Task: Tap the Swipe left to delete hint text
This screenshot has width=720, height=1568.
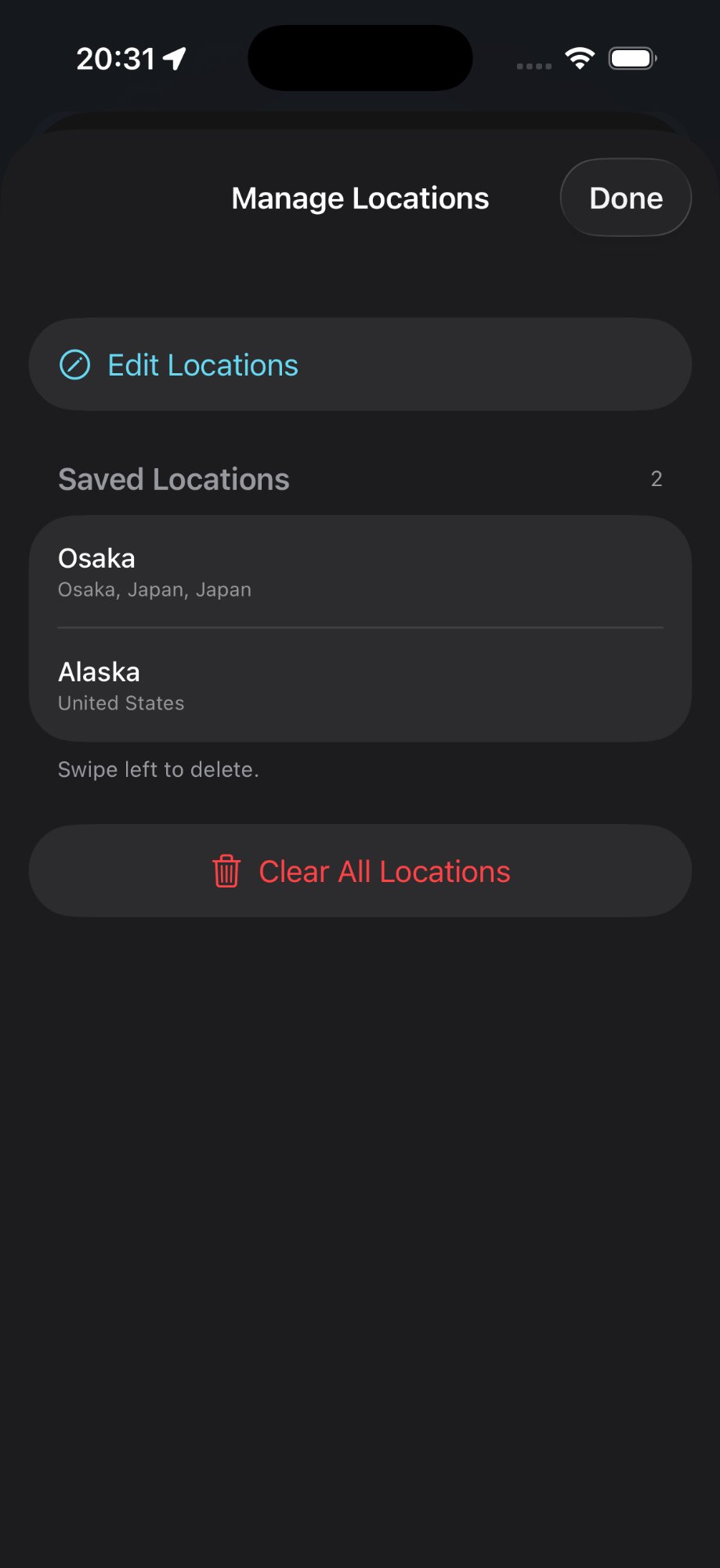Action: [158, 769]
